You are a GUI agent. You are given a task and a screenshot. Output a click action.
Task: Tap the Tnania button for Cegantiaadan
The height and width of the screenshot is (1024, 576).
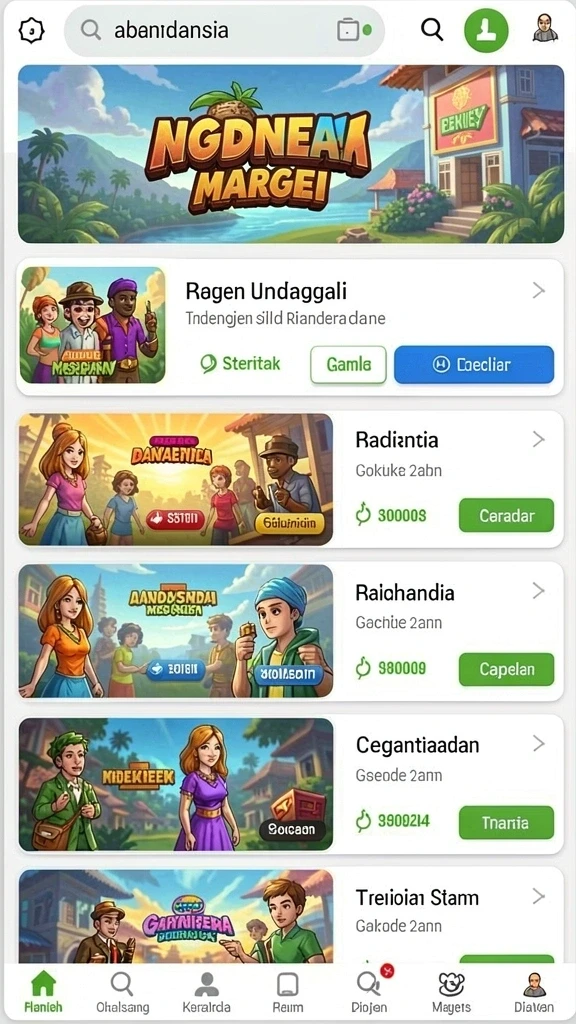506,823
